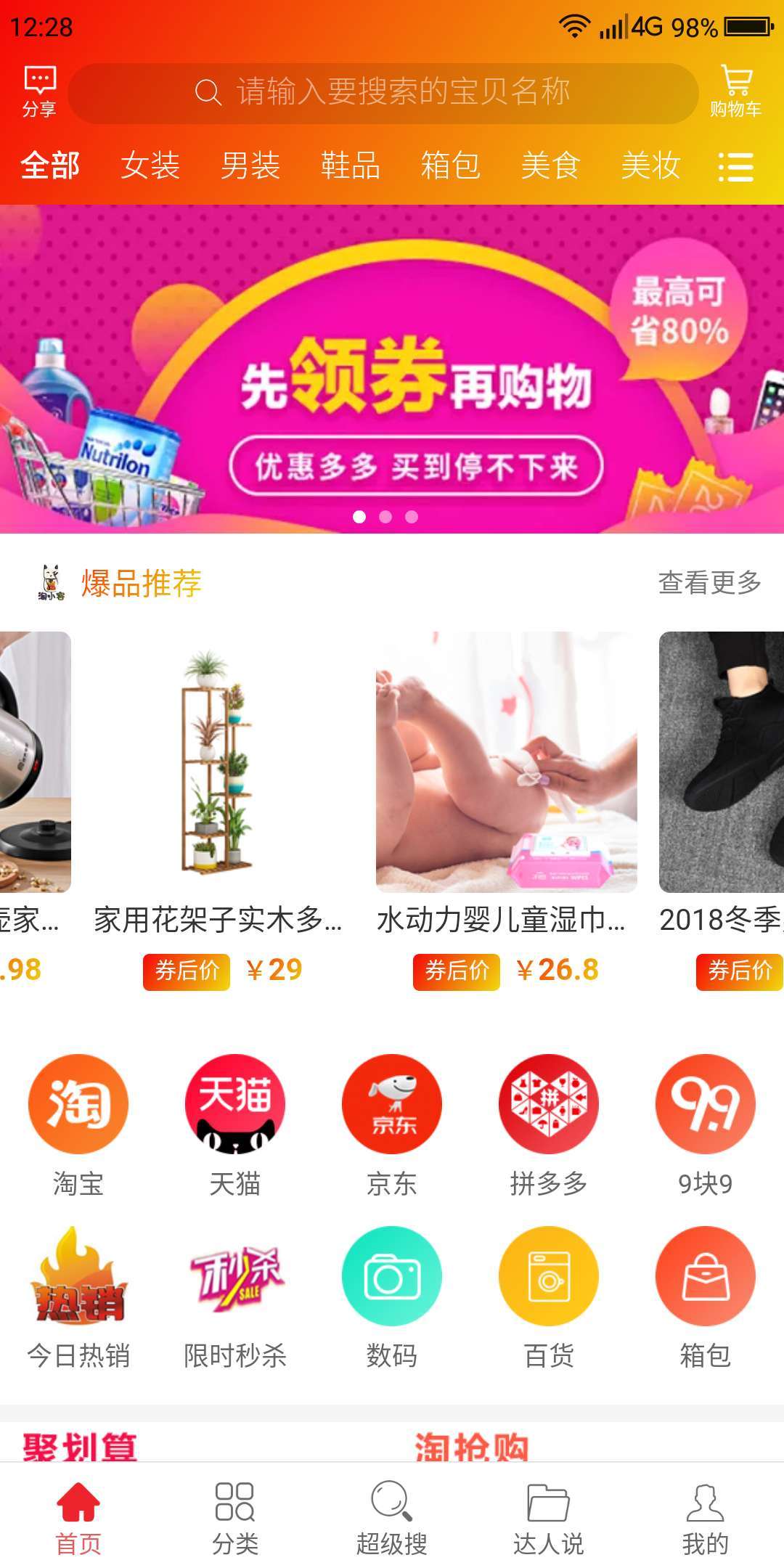Open the 先领券再购物 coupon banner

click(392, 369)
